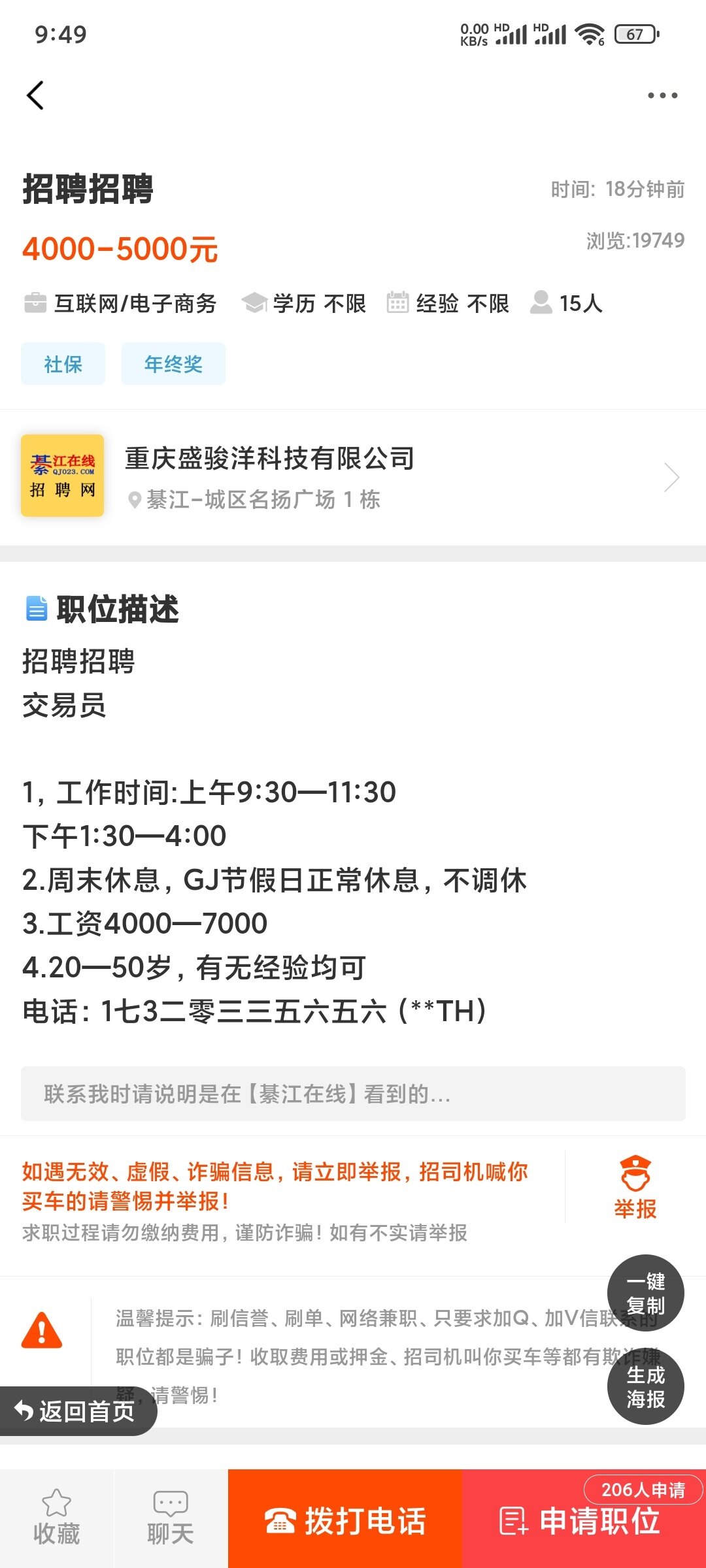Go back using the top-left arrow
The width and height of the screenshot is (706, 1568).
pyautogui.click(x=35, y=95)
